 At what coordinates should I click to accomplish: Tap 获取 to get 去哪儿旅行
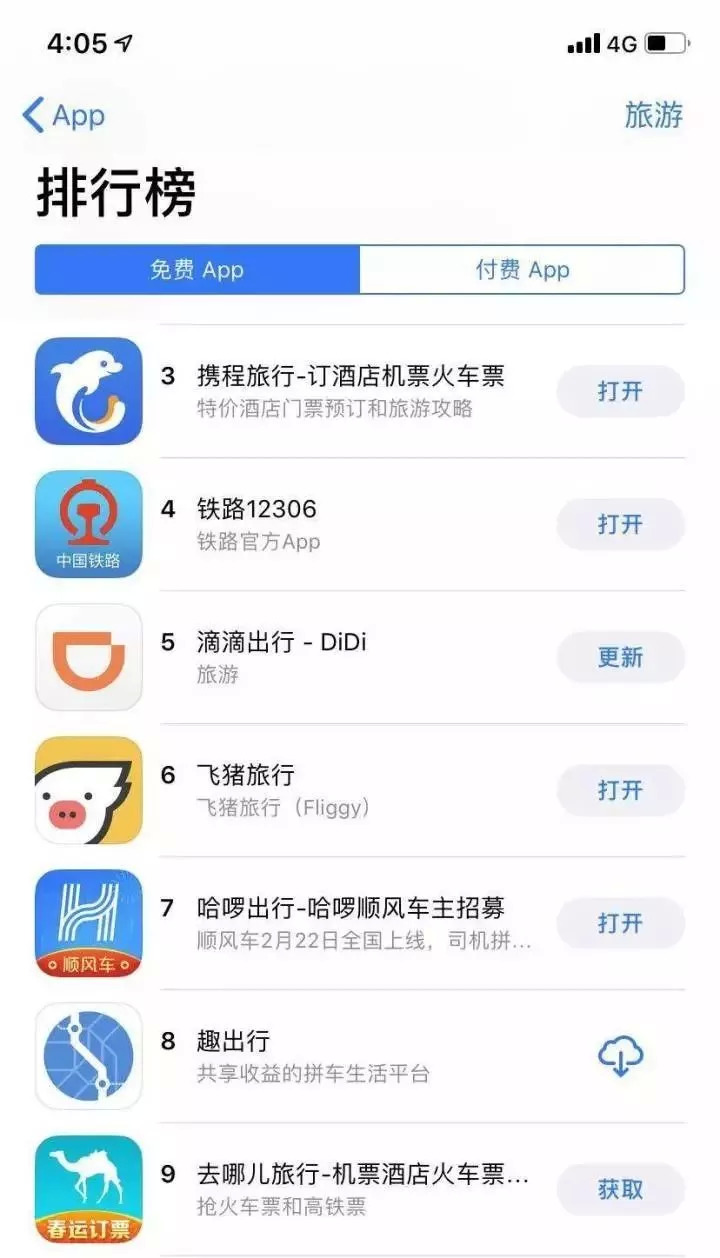[x=620, y=1189]
